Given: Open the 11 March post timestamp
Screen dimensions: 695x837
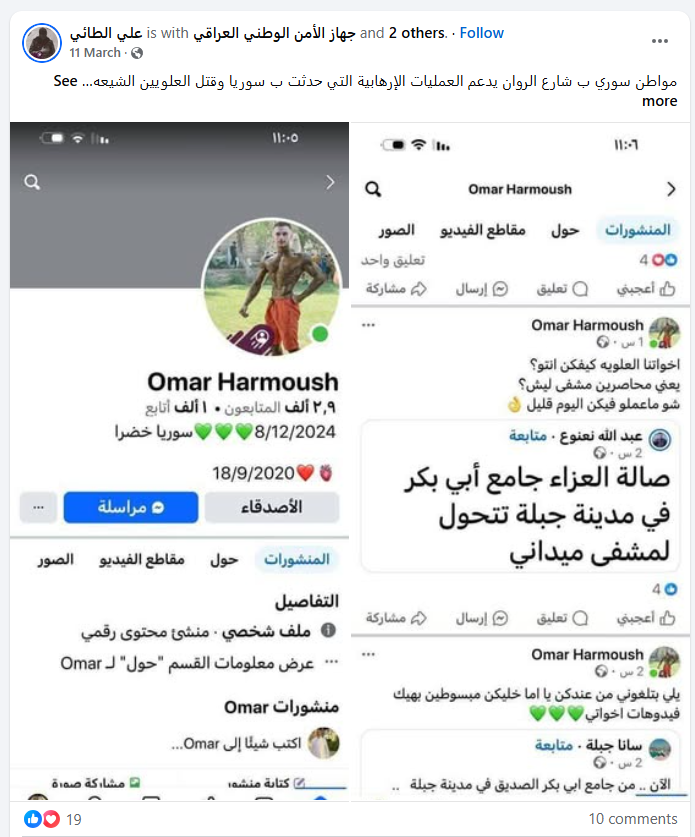Looking at the screenshot, I should pos(95,52).
